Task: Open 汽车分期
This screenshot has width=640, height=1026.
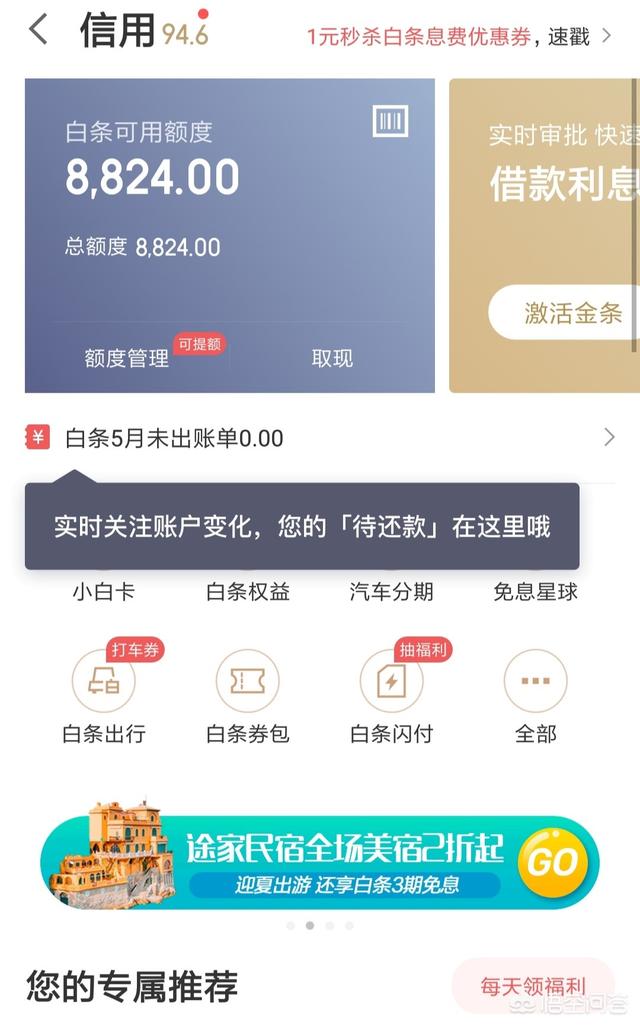Action: (391, 591)
